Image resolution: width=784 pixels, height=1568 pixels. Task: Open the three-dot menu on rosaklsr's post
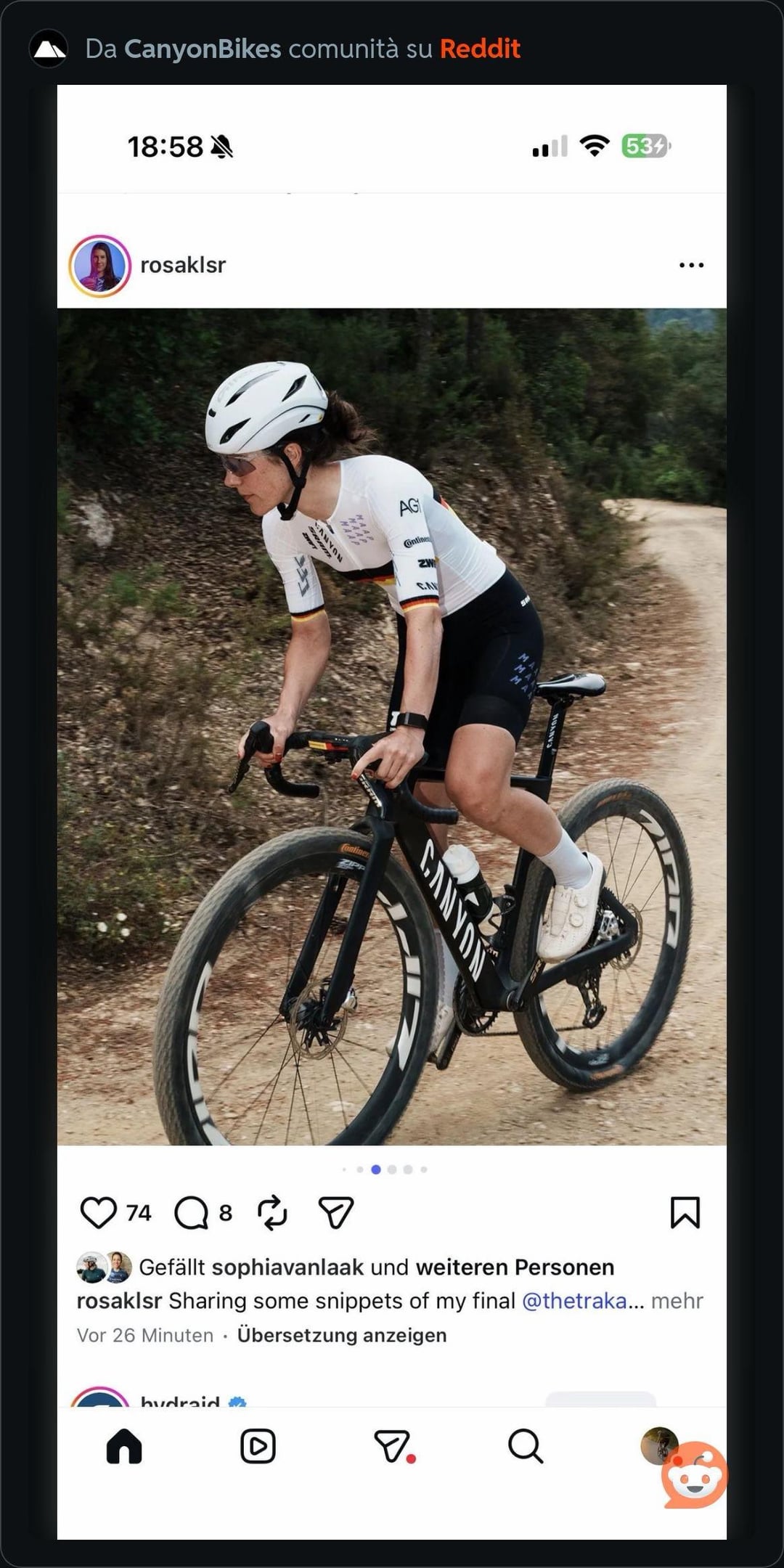tap(691, 265)
